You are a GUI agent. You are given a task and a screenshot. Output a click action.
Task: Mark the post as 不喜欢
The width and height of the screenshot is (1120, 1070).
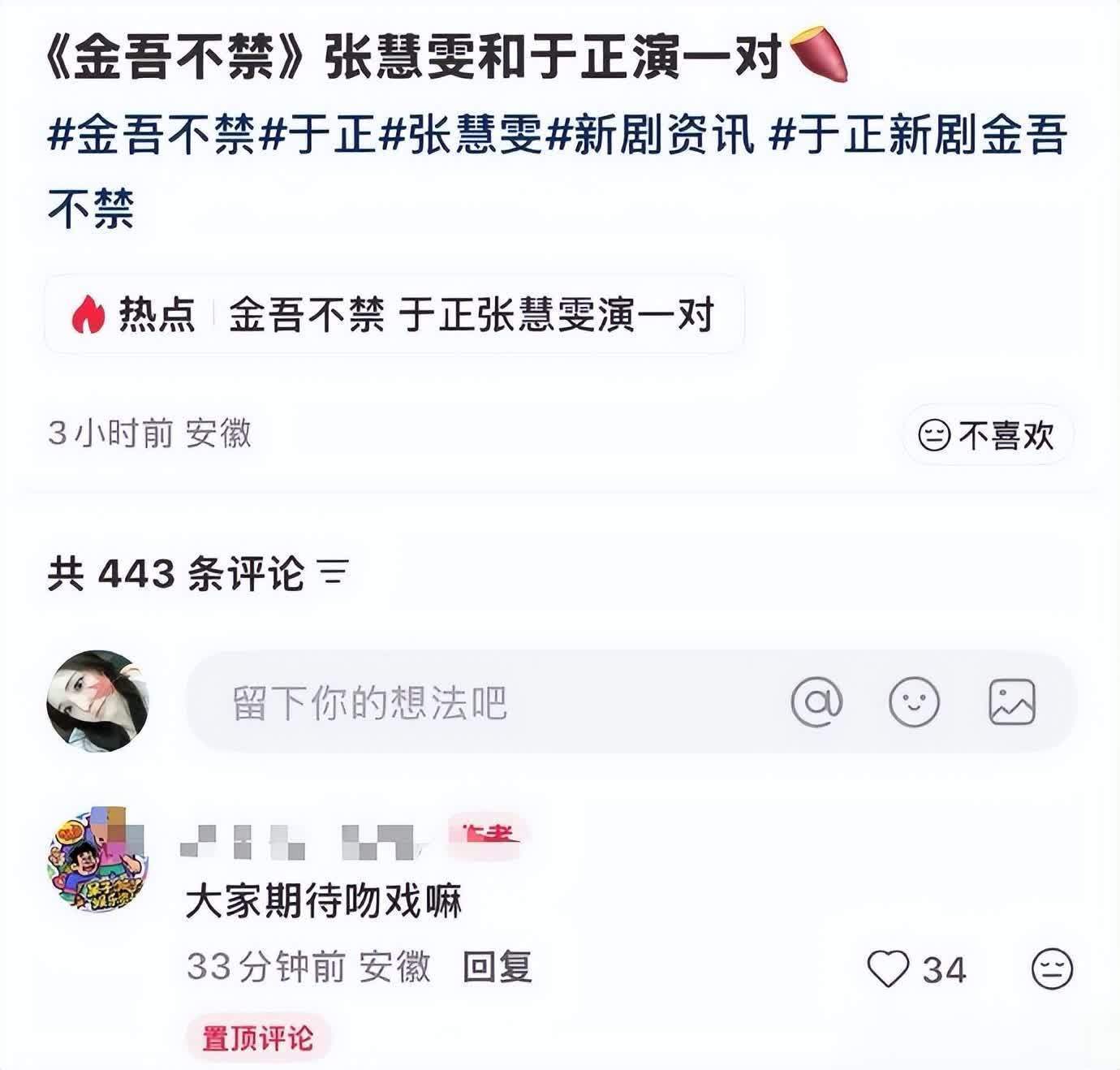pos(987,435)
